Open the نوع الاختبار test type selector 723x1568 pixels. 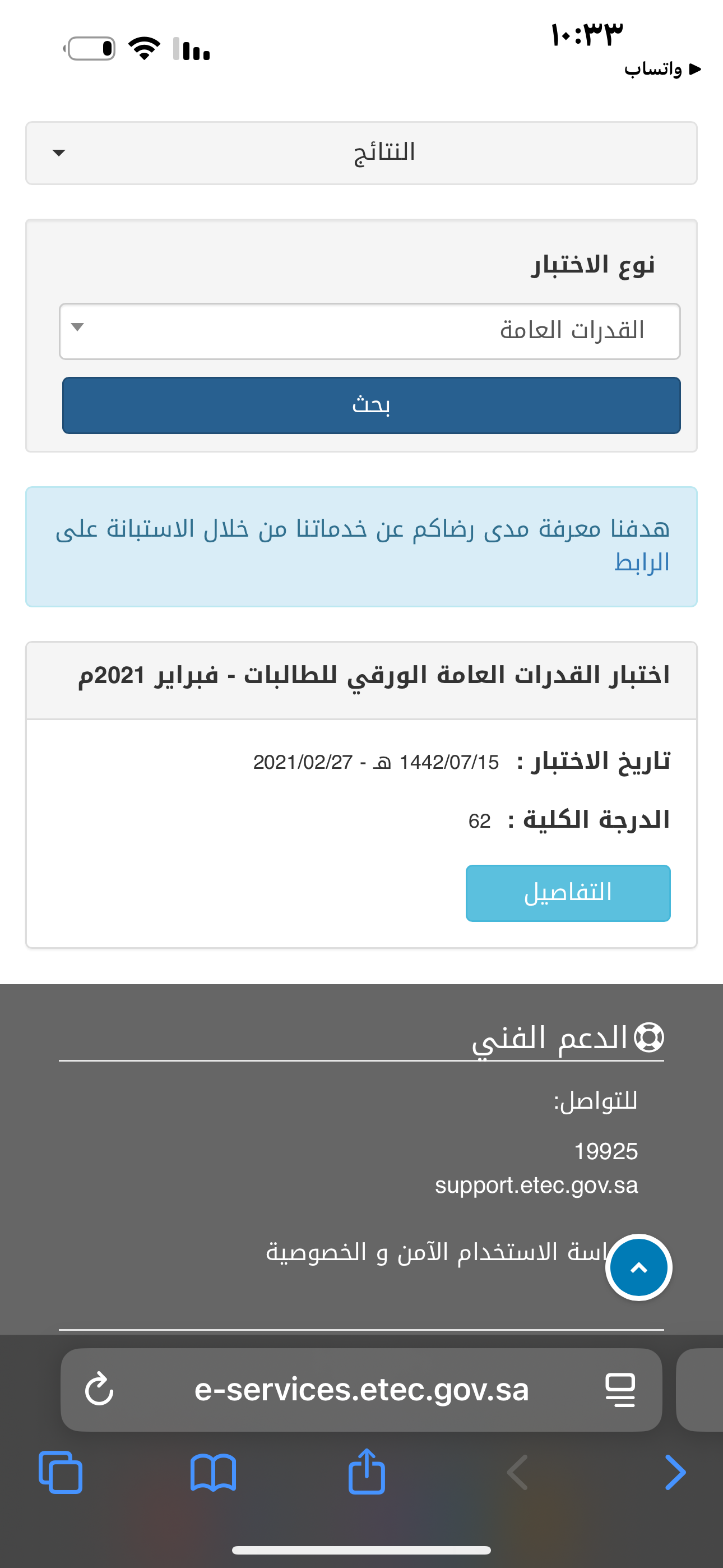369,331
